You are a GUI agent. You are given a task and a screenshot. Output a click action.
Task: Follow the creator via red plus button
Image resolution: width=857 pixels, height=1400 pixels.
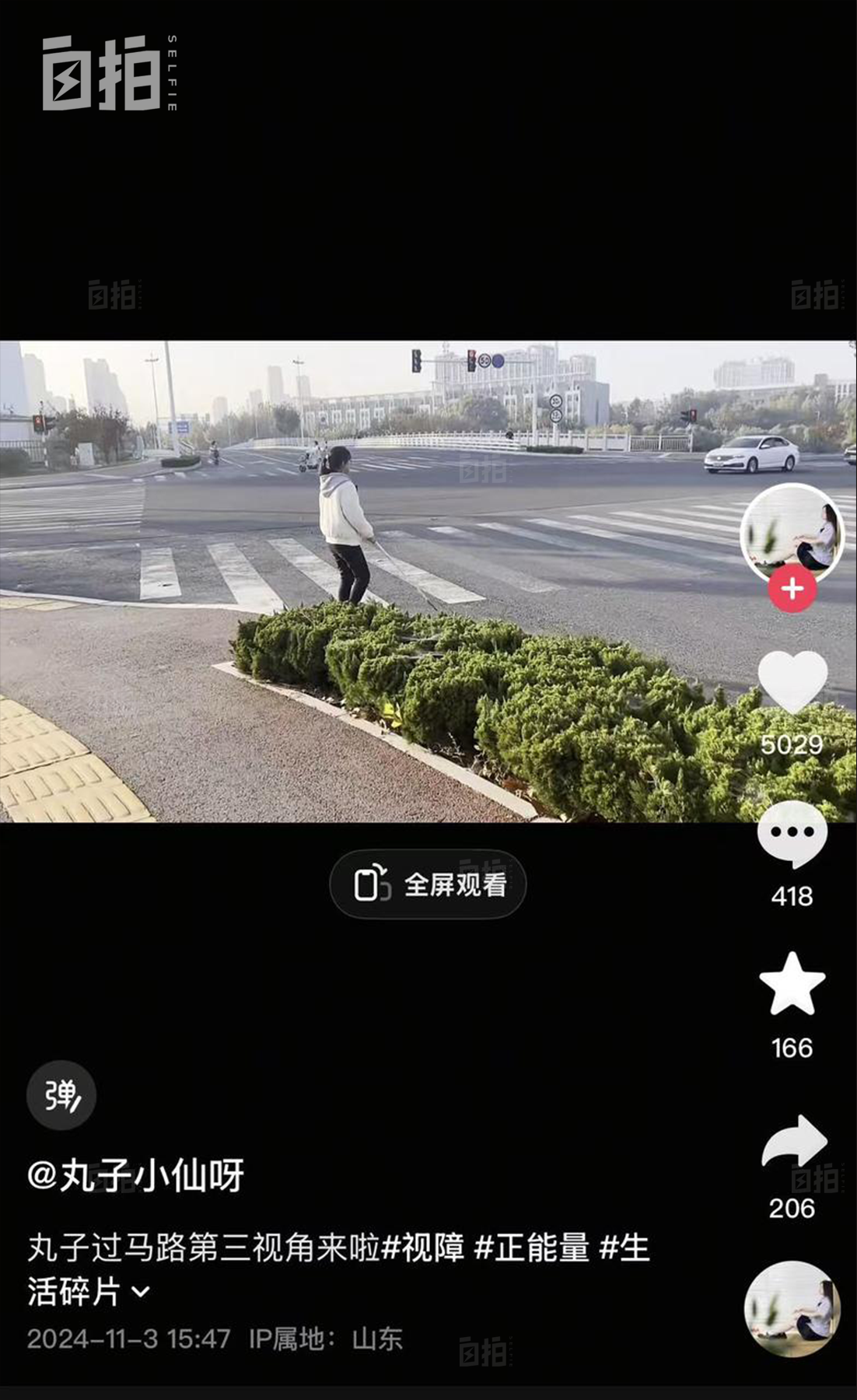point(792,589)
